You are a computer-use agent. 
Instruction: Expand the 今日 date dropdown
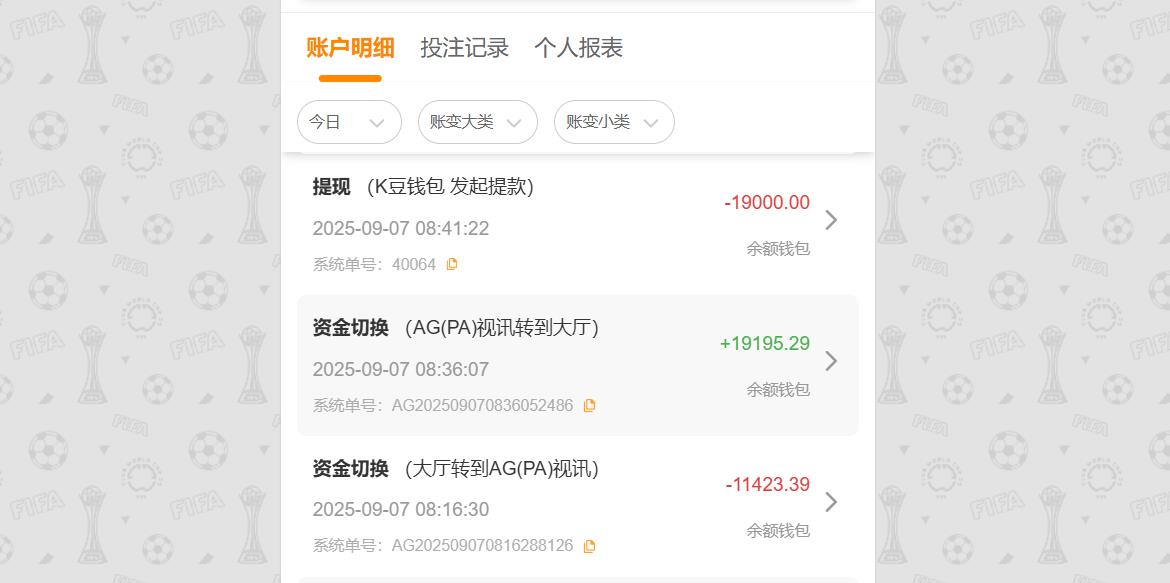349,122
